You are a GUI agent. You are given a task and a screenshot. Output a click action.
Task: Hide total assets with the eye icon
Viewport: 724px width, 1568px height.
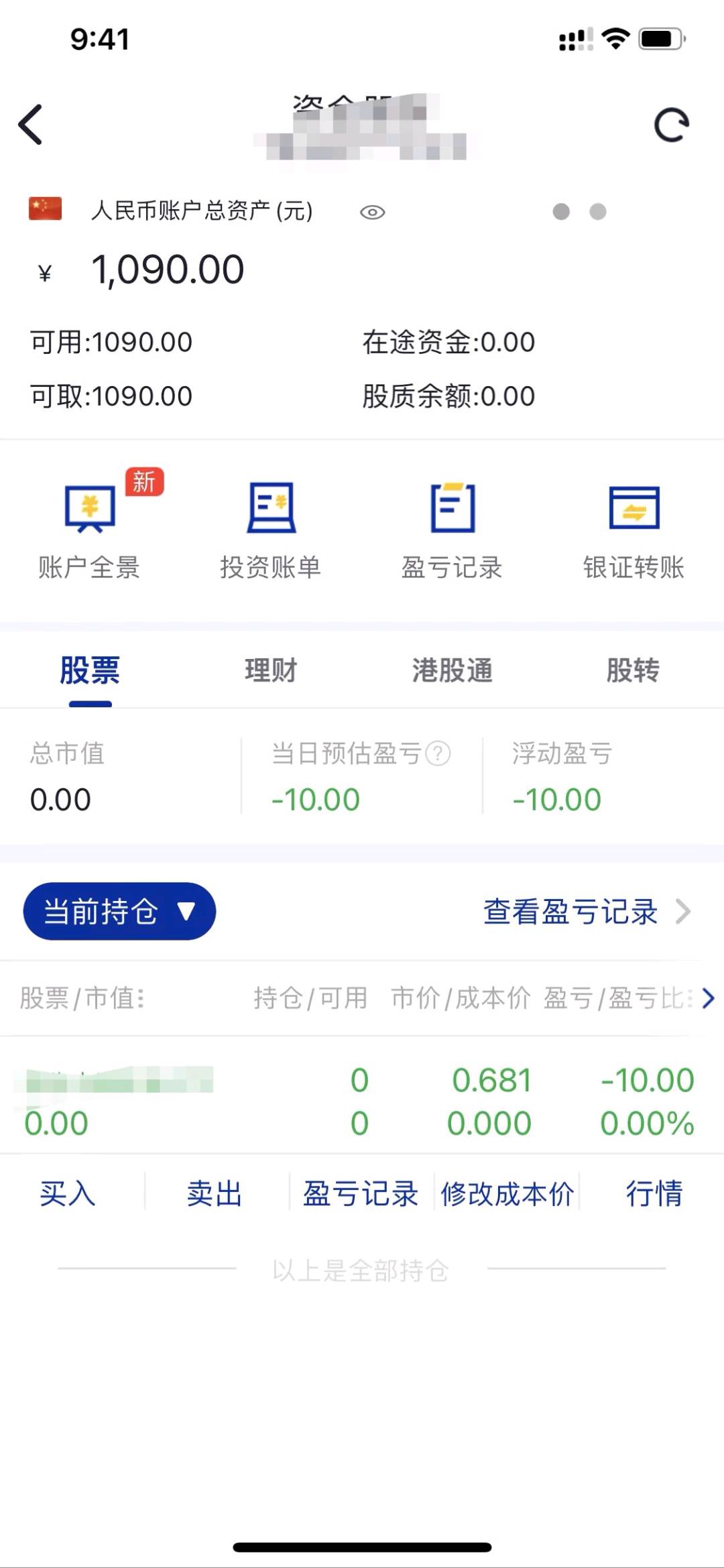coord(372,213)
